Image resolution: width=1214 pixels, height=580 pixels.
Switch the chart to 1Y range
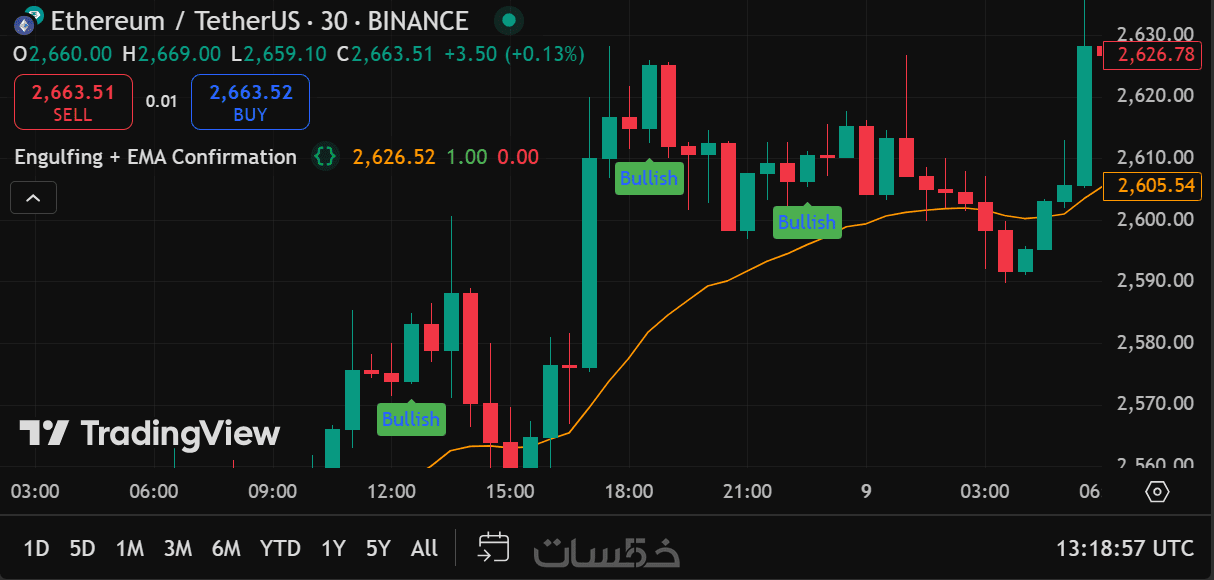click(333, 548)
